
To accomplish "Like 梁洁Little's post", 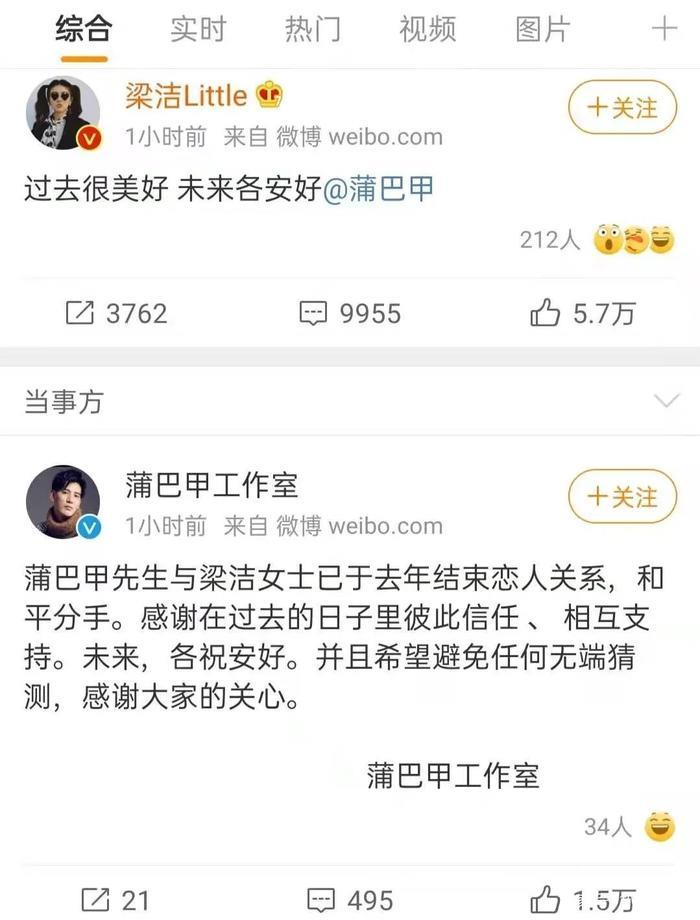I will pyautogui.click(x=582, y=314).
